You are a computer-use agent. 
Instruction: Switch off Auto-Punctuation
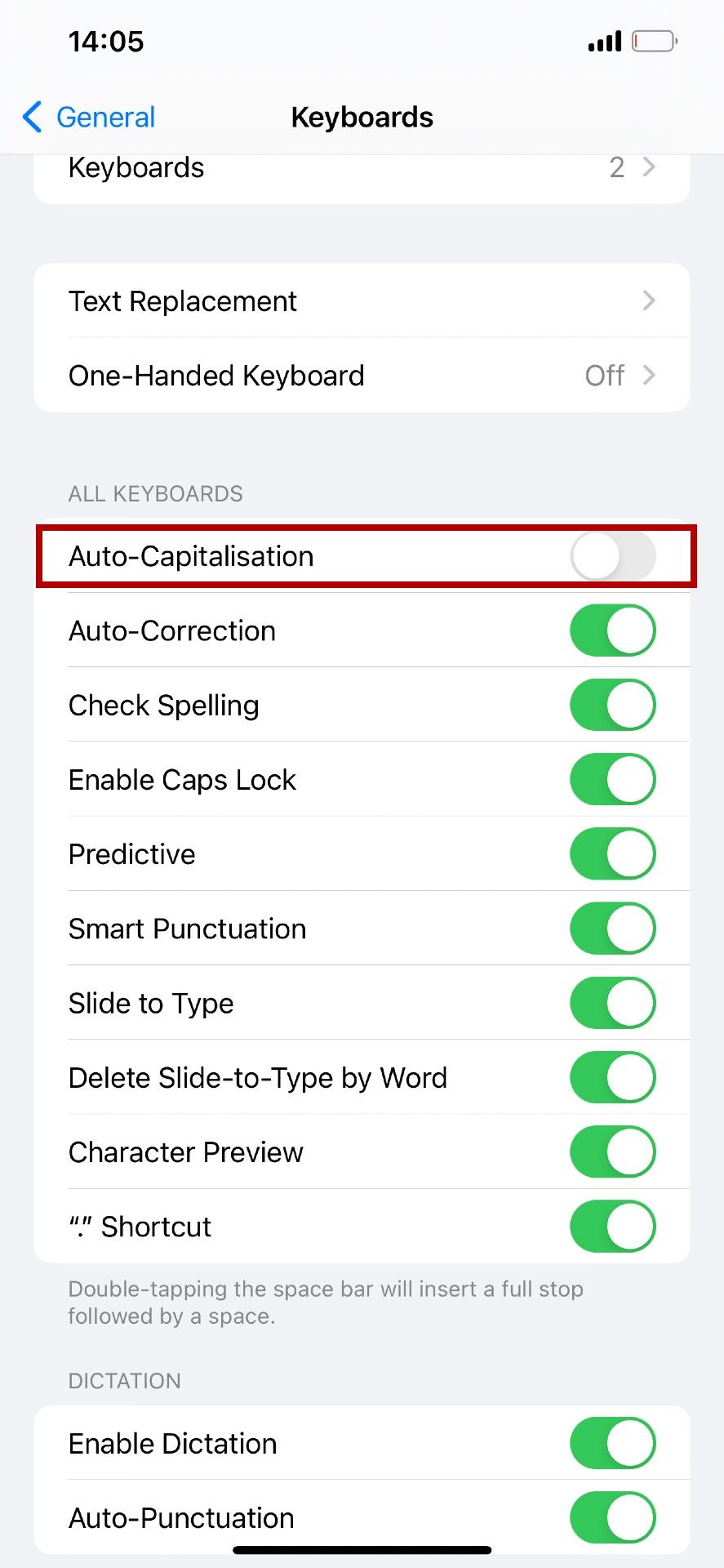point(612,1517)
